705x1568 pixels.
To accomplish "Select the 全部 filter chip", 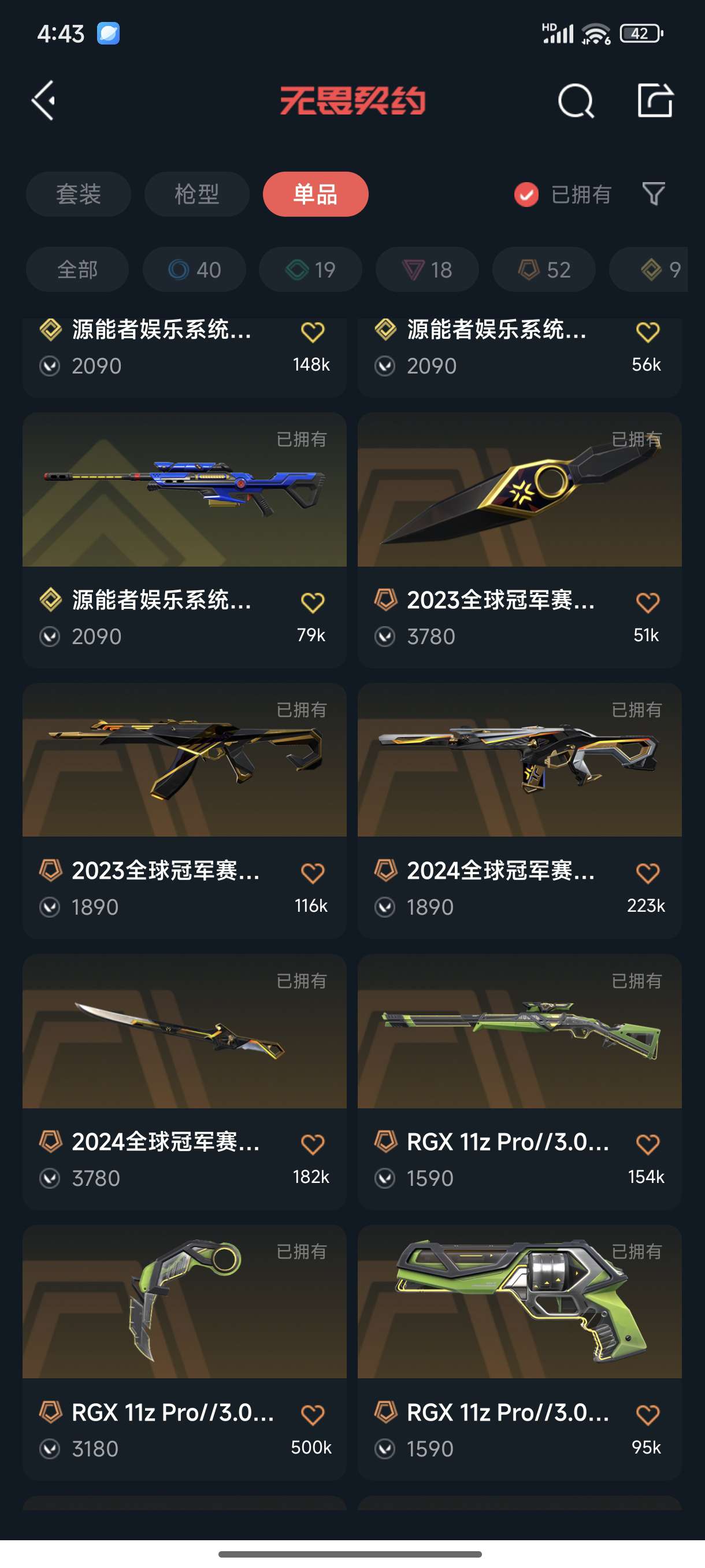I will point(77,269).
